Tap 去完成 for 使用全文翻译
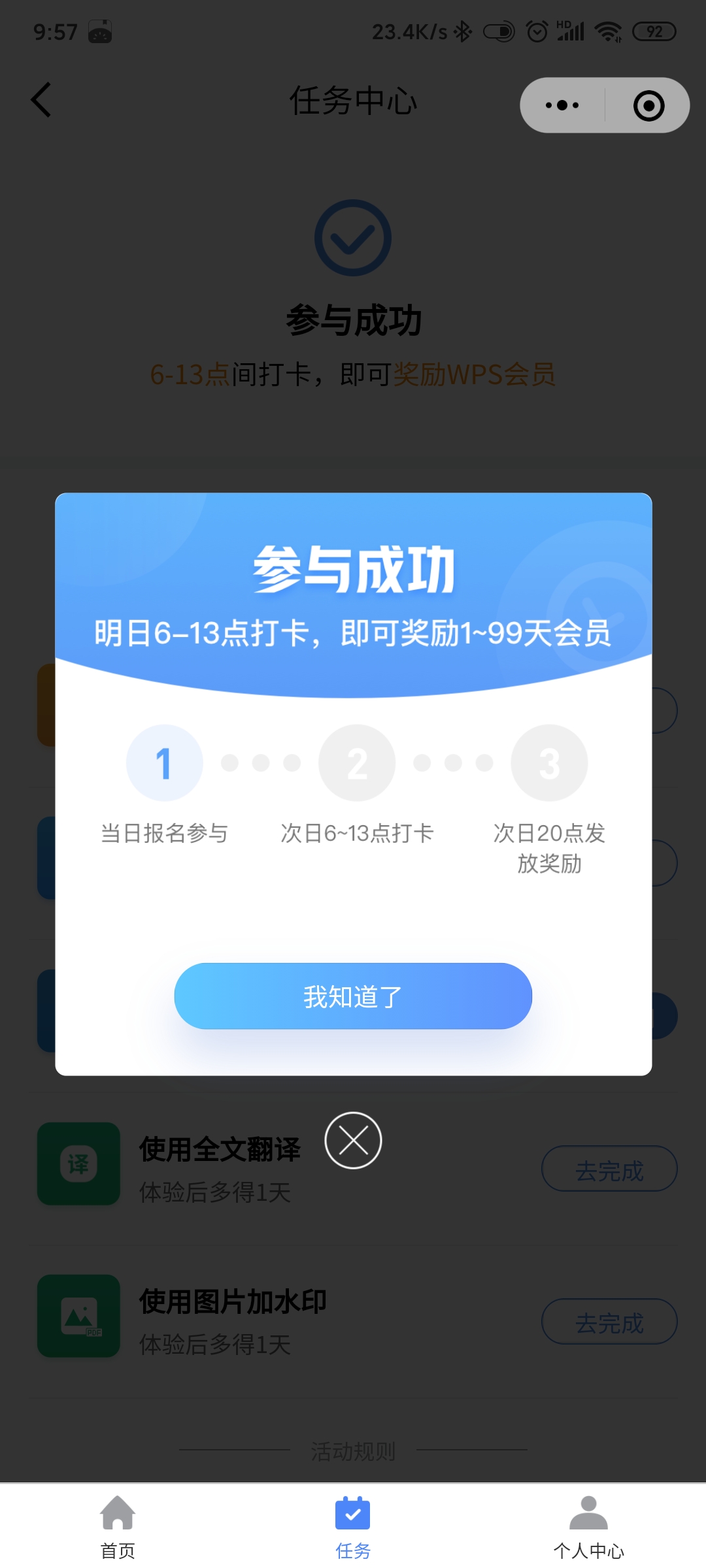The image size is (706, 1568). point(609,1169)
